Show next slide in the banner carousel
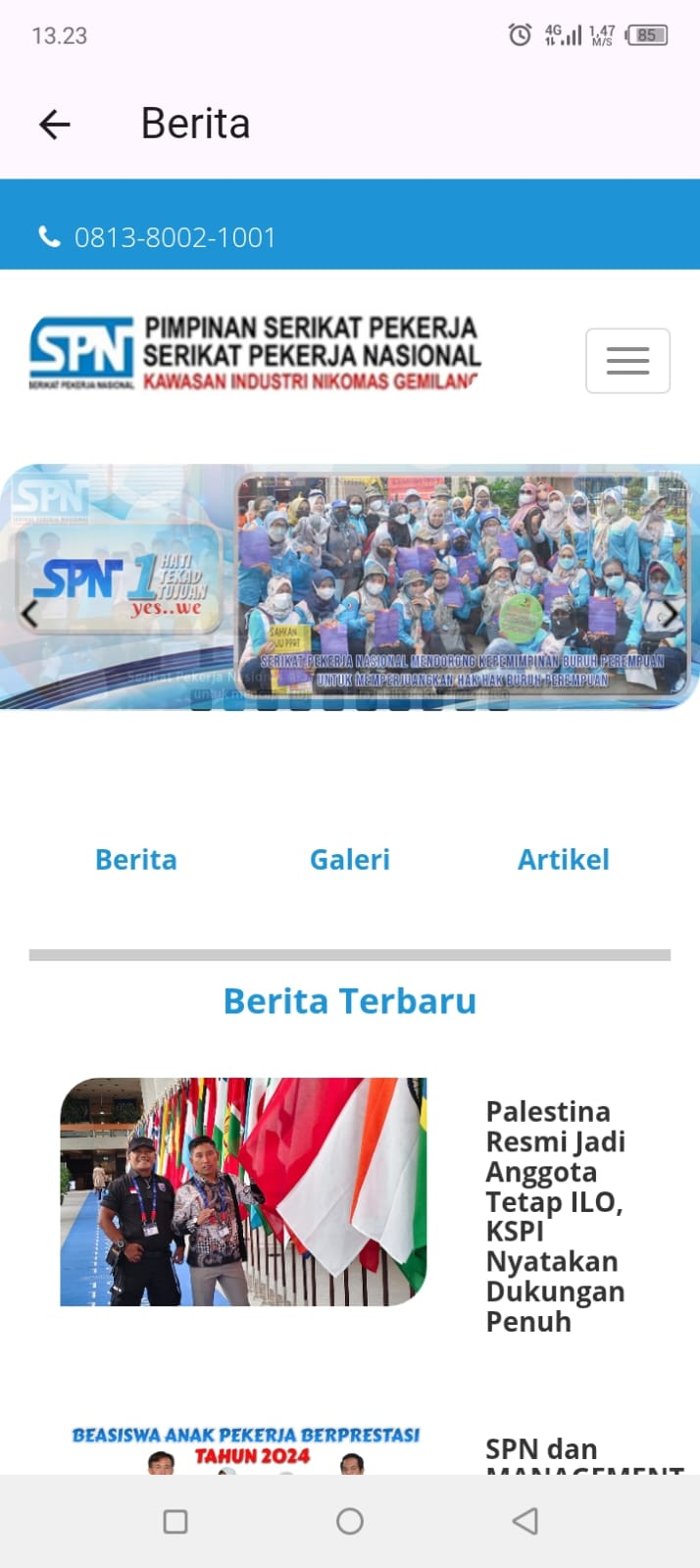The width and height of the screenshot is (700, 1568). (670, 615)
